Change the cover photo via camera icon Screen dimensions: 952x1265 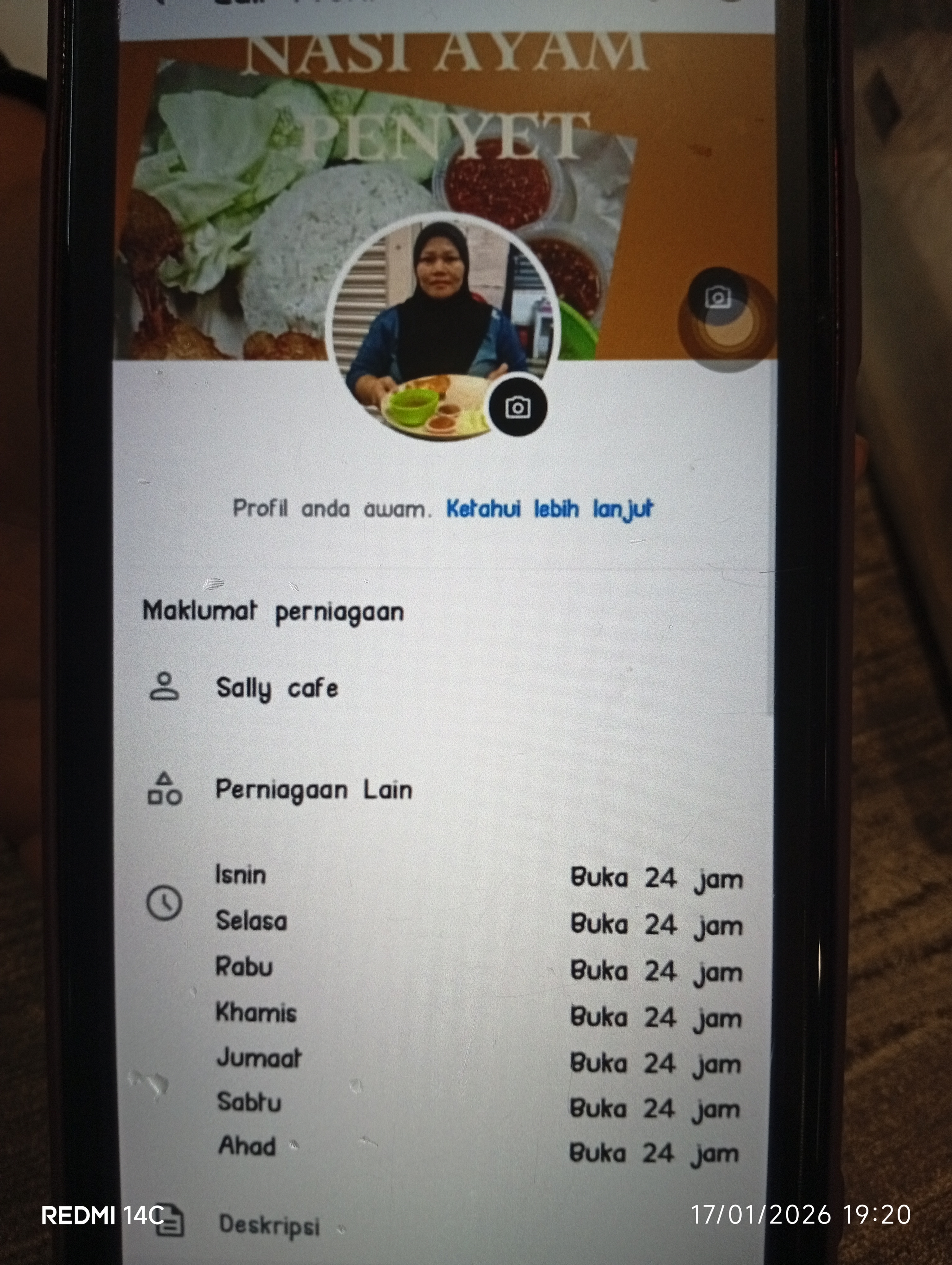[x=718, y=297]
